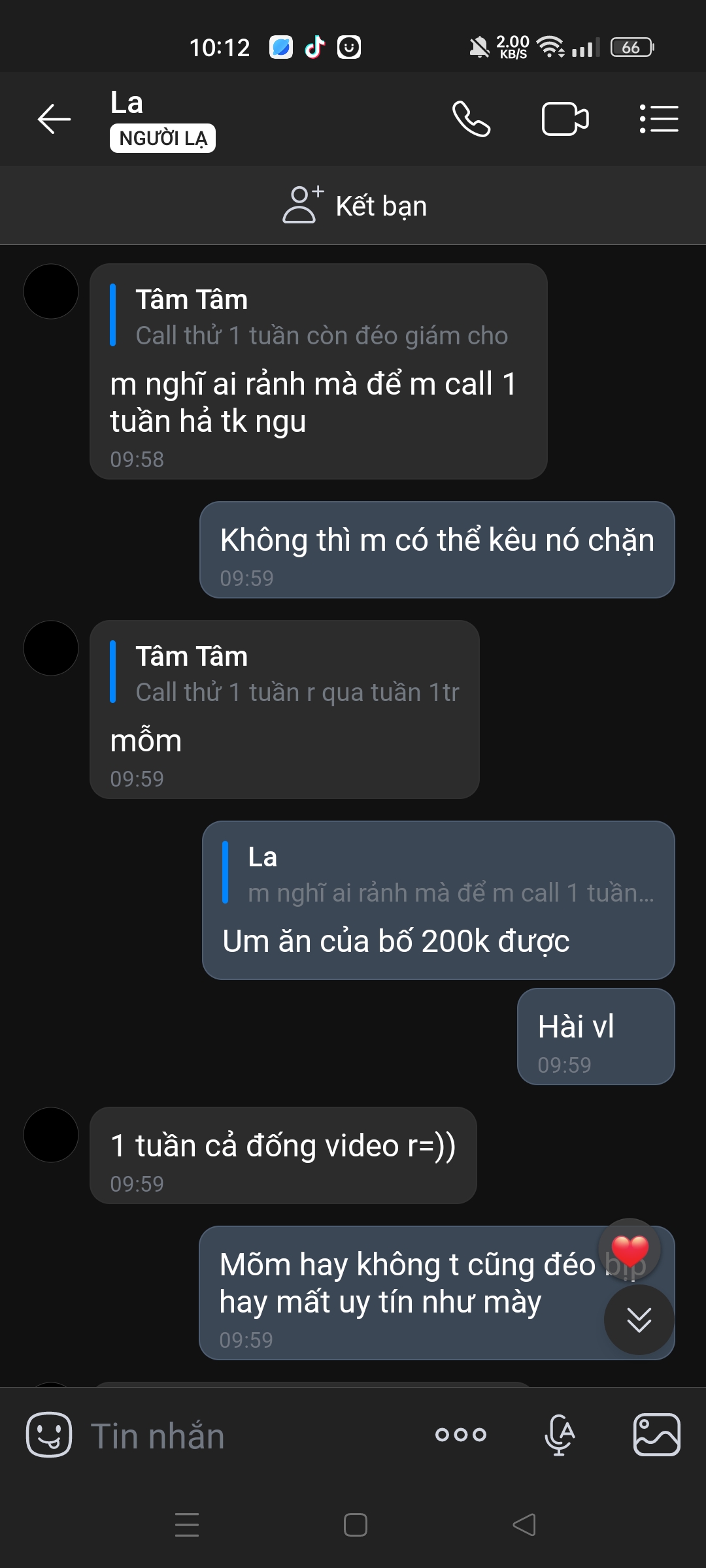Open the sticker and emoji picker
The width and height of the screenshot is (706, 1568).
coord(48,1435)
